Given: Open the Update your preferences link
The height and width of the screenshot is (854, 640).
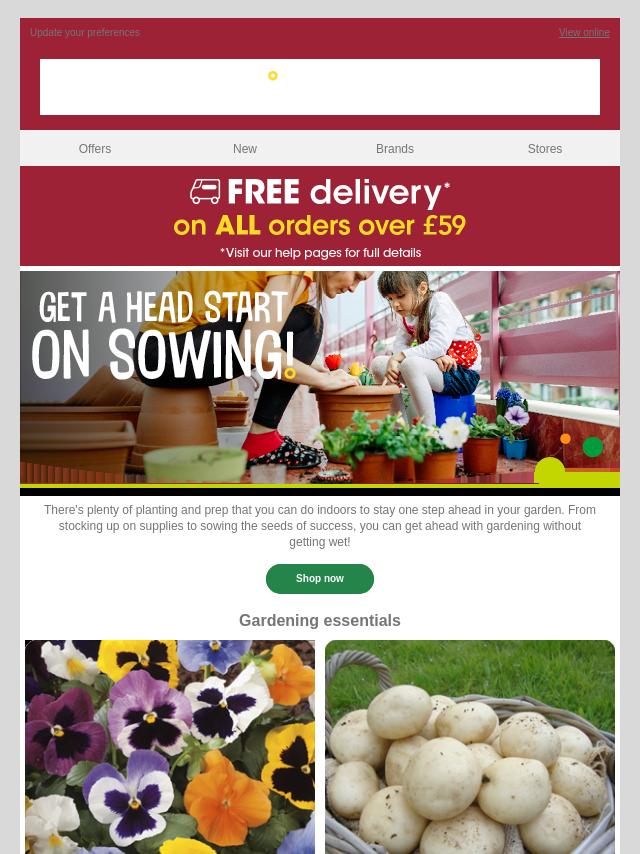Looking at the screenshot, I should point(85,33).
